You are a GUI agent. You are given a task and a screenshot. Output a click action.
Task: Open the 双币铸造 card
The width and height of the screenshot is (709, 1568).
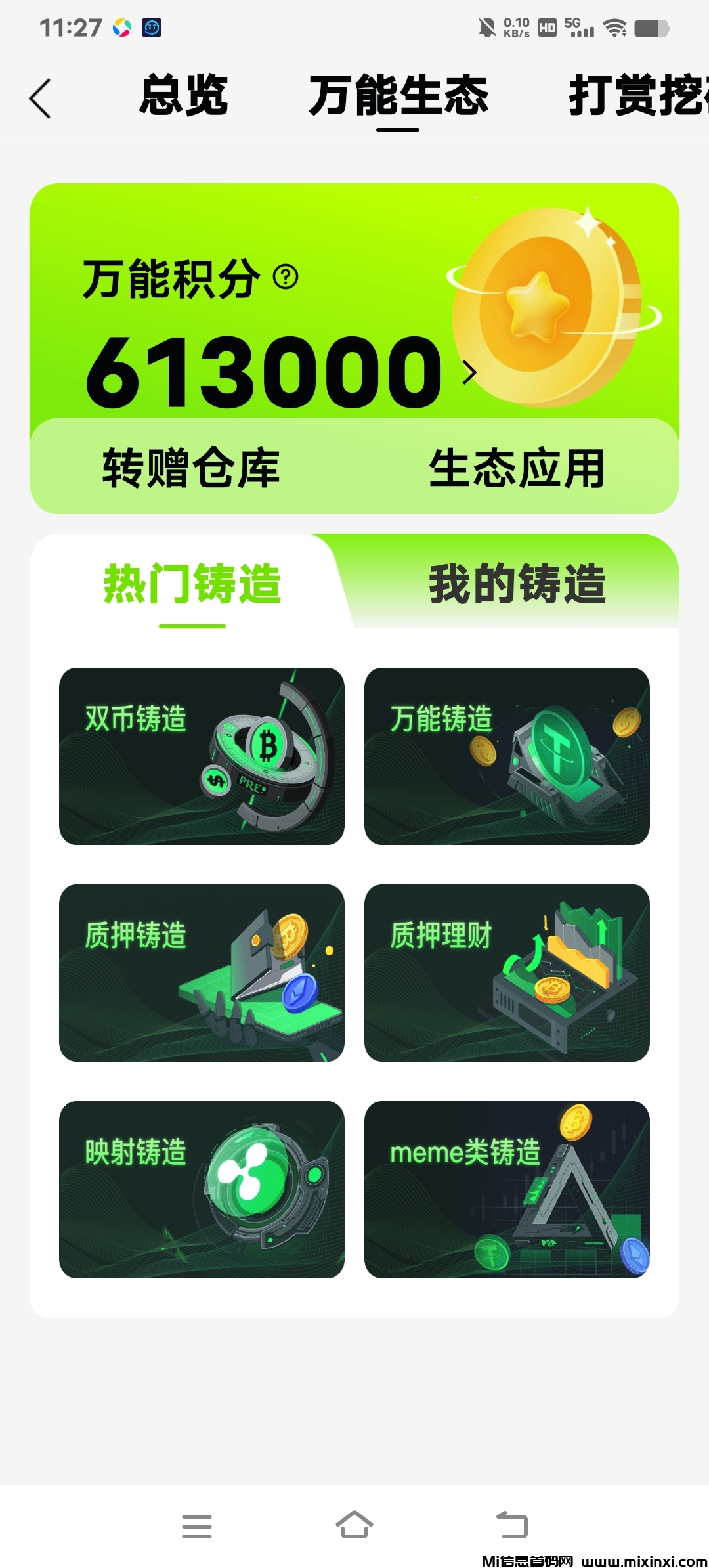[x=202, y=756]
